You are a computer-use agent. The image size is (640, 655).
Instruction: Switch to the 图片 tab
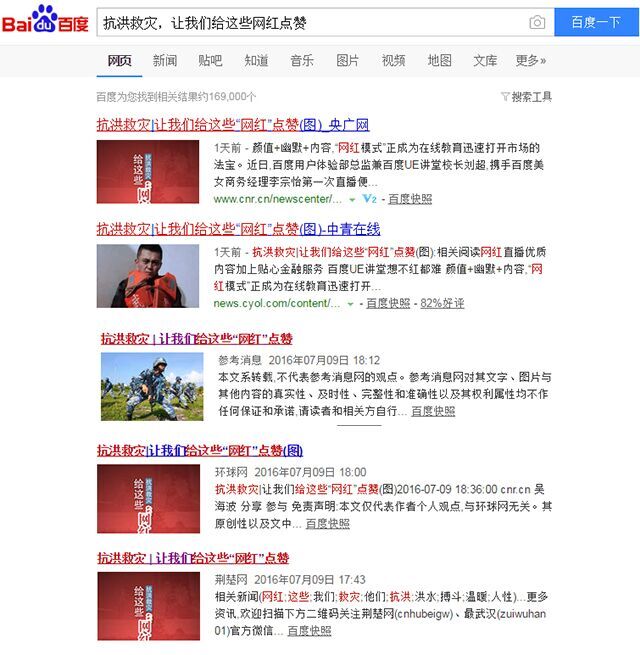point(348,61)
